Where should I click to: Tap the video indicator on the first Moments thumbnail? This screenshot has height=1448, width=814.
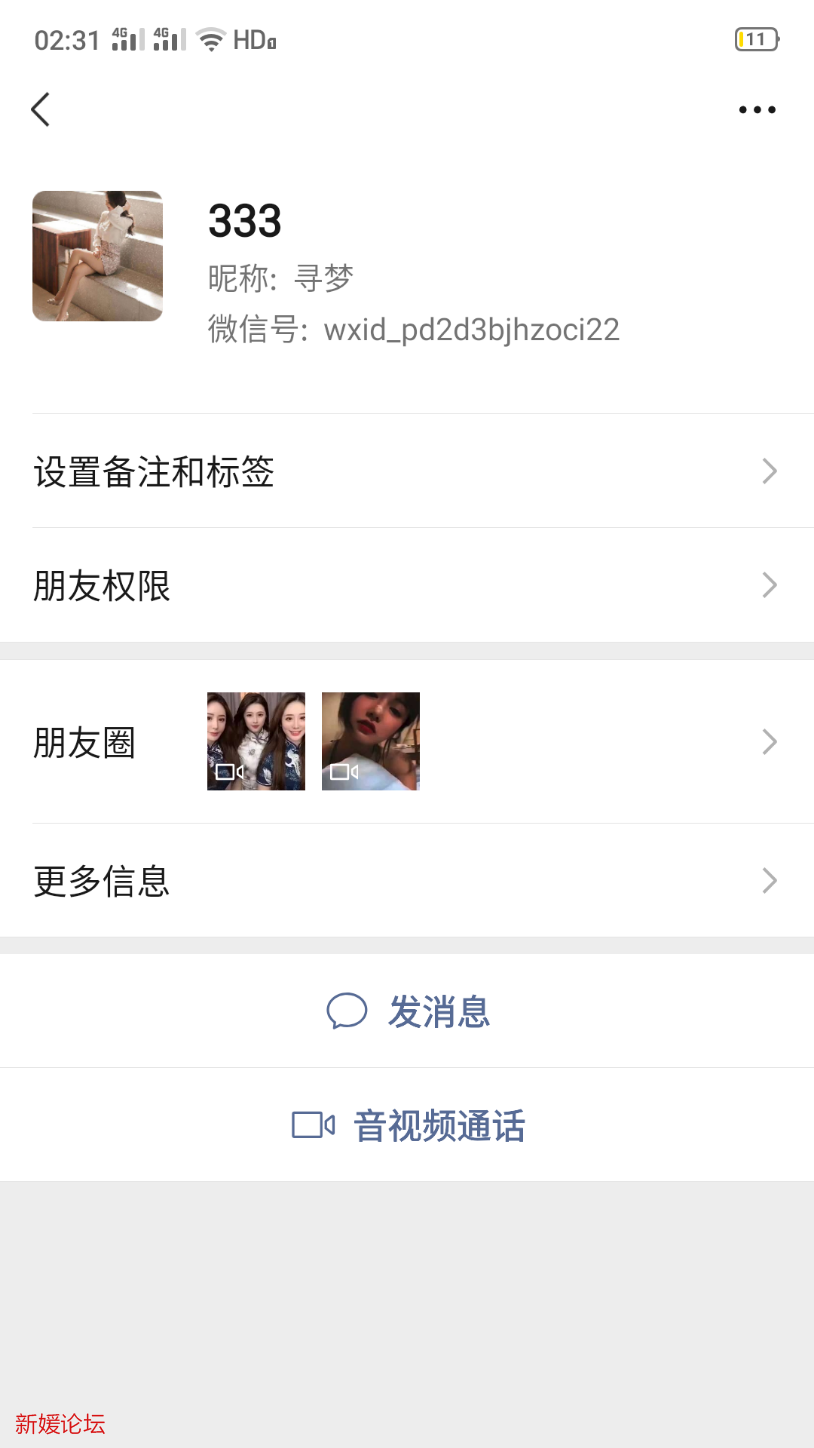[229, 771]
